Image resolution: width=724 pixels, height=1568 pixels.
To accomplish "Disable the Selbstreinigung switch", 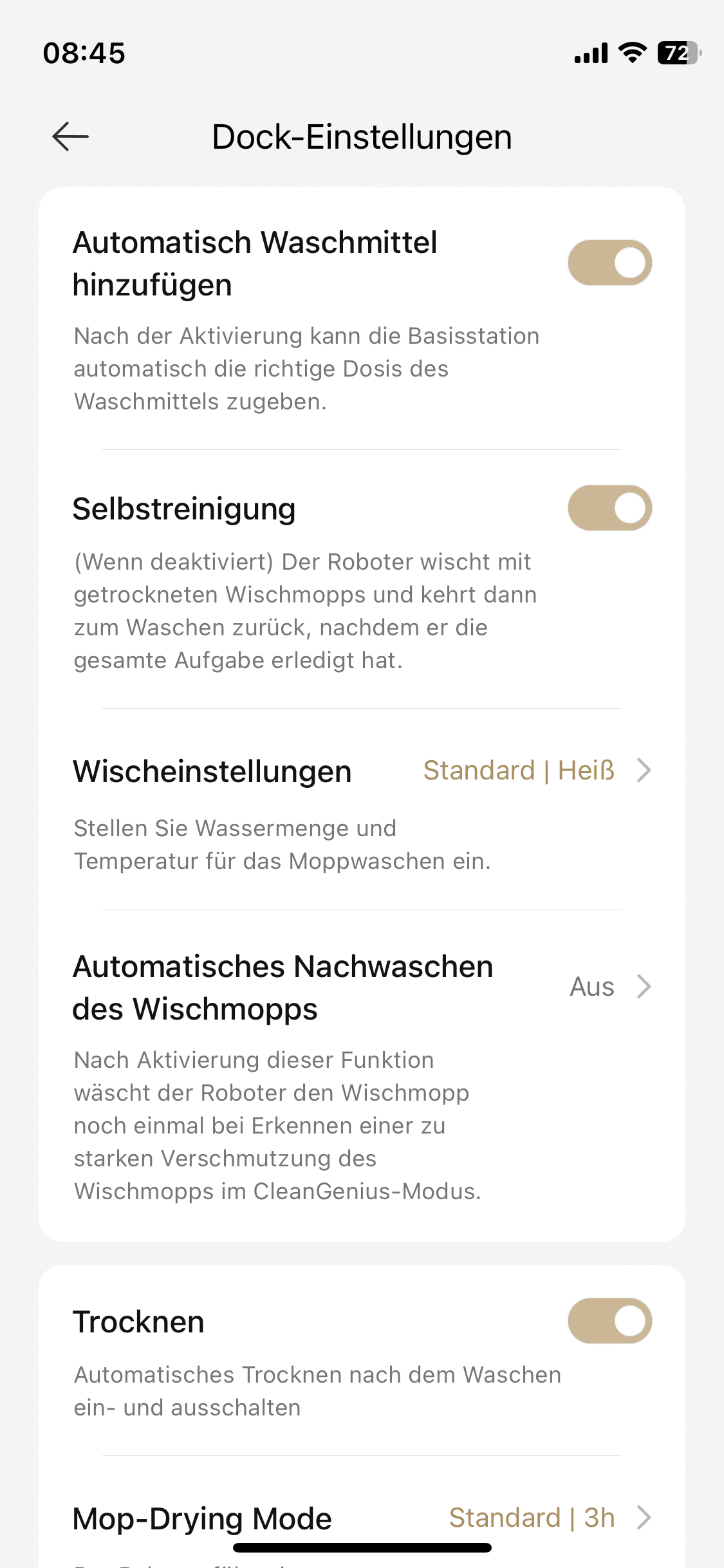I will [609, 508].
